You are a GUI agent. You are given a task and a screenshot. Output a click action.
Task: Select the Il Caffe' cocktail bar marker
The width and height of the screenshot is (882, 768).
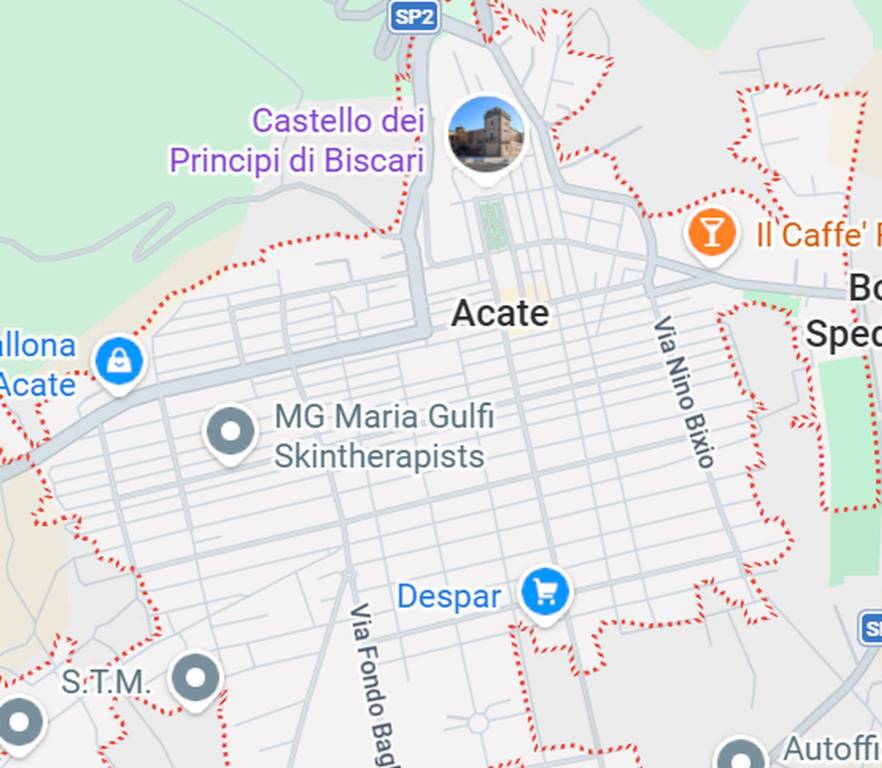(x=711, y=233)
